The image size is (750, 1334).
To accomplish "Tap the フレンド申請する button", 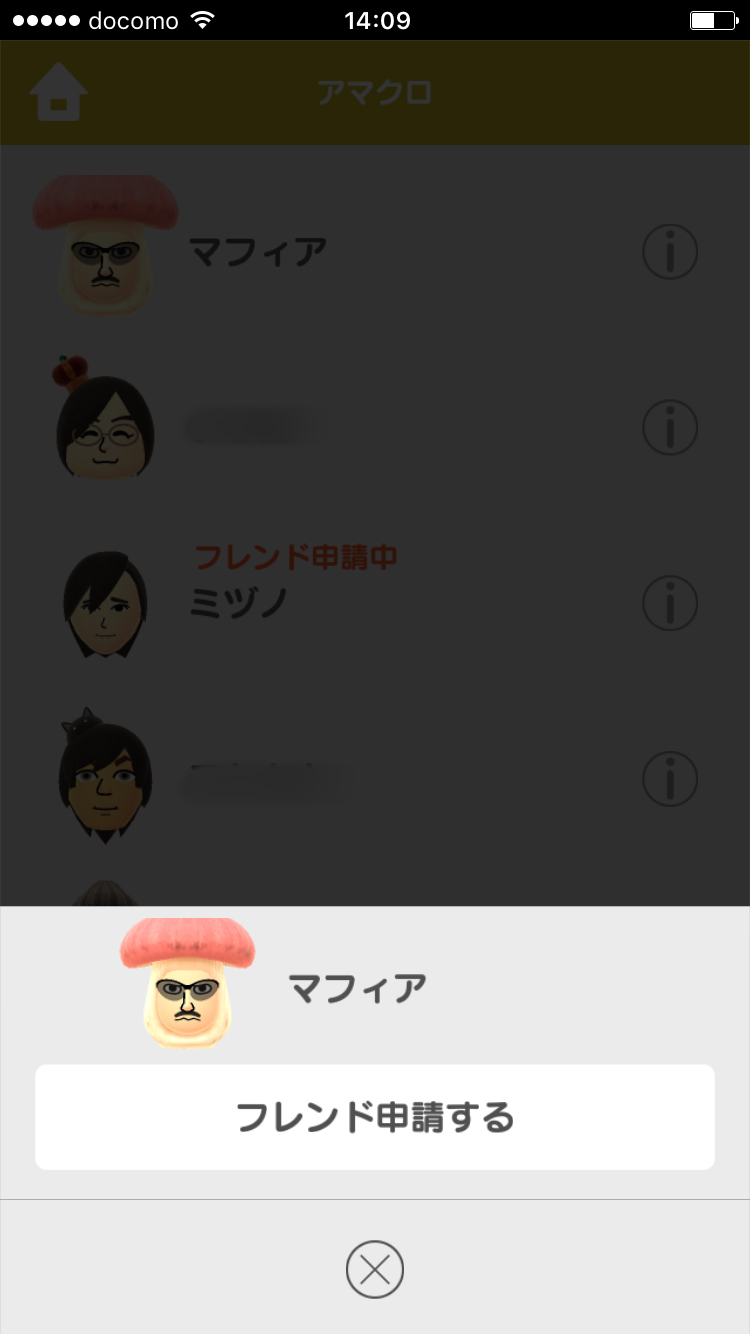I will pyautogui.click(x=375, y=1117).
